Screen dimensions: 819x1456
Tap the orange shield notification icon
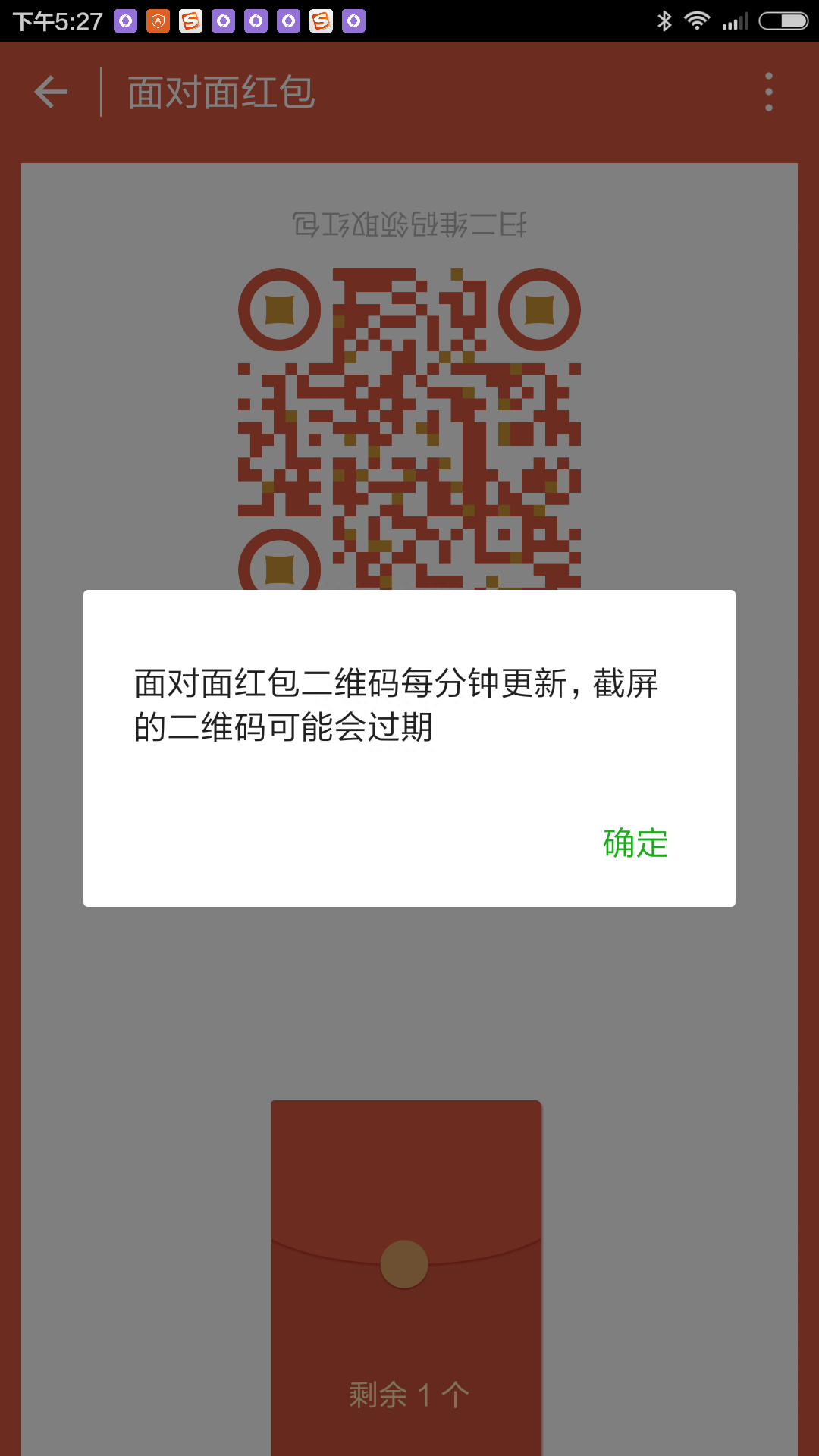coord(158,21)
